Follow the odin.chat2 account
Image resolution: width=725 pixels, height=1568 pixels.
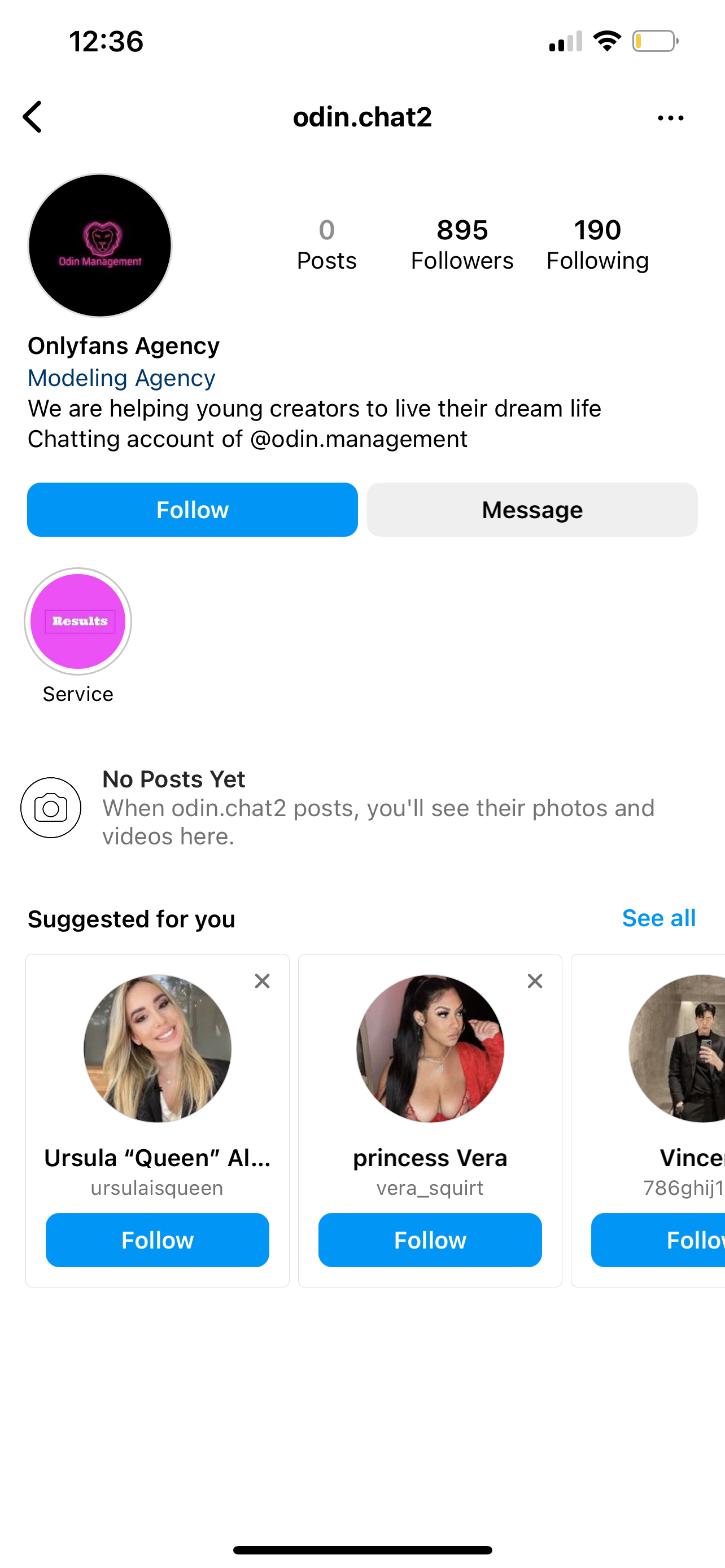pyautogui.click(x=193, y=510)
